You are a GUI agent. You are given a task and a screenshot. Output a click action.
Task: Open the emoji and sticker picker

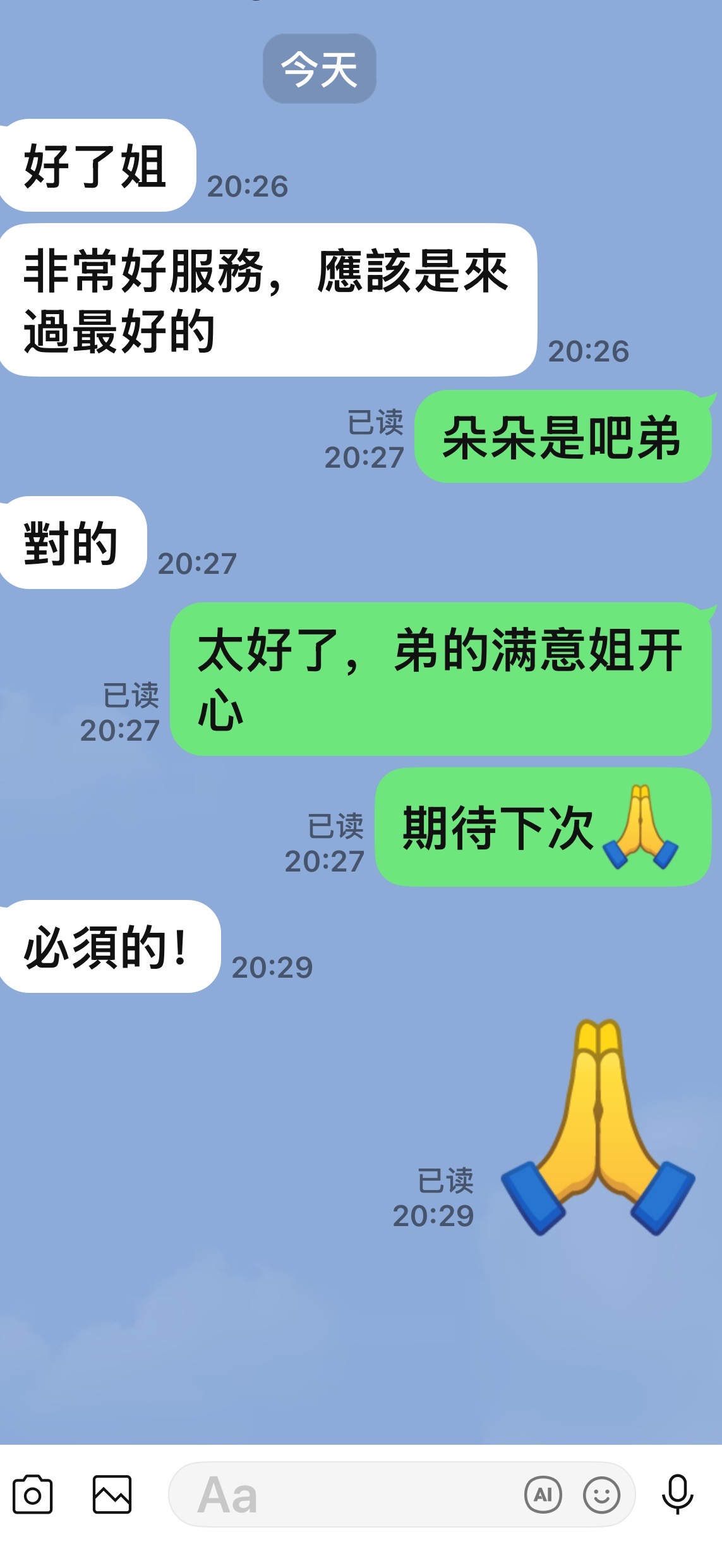tap(601, 1495)
